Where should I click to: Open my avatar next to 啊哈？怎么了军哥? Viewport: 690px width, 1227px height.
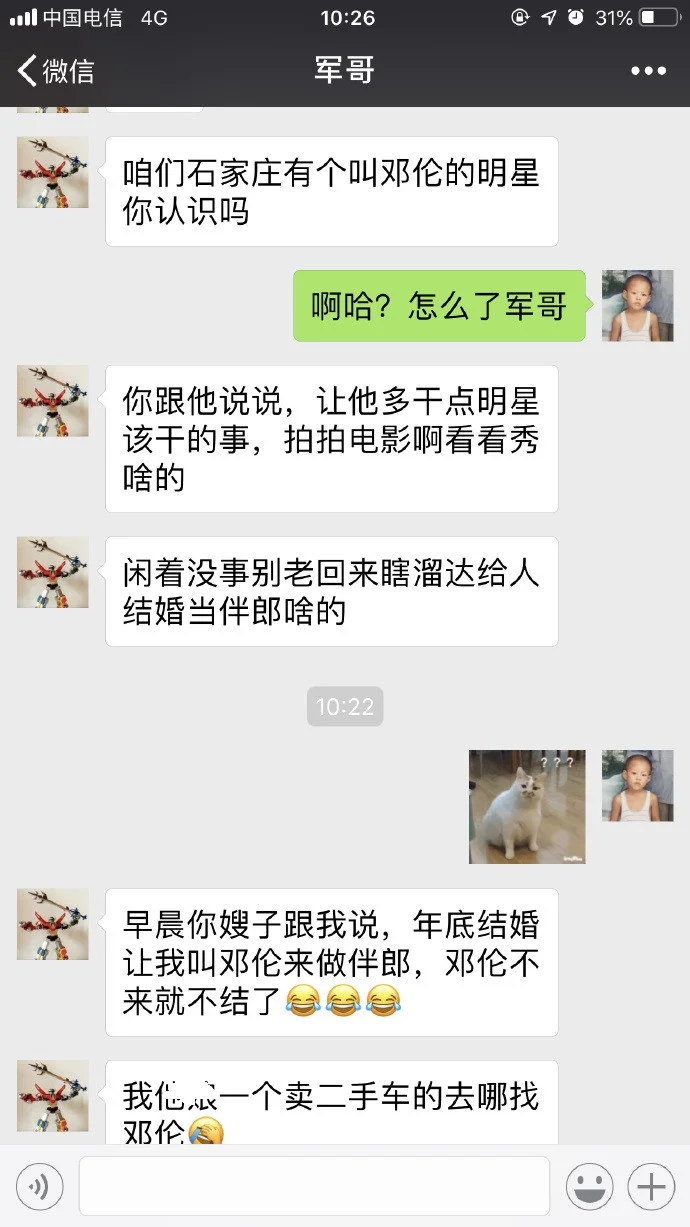pos(637,306)
